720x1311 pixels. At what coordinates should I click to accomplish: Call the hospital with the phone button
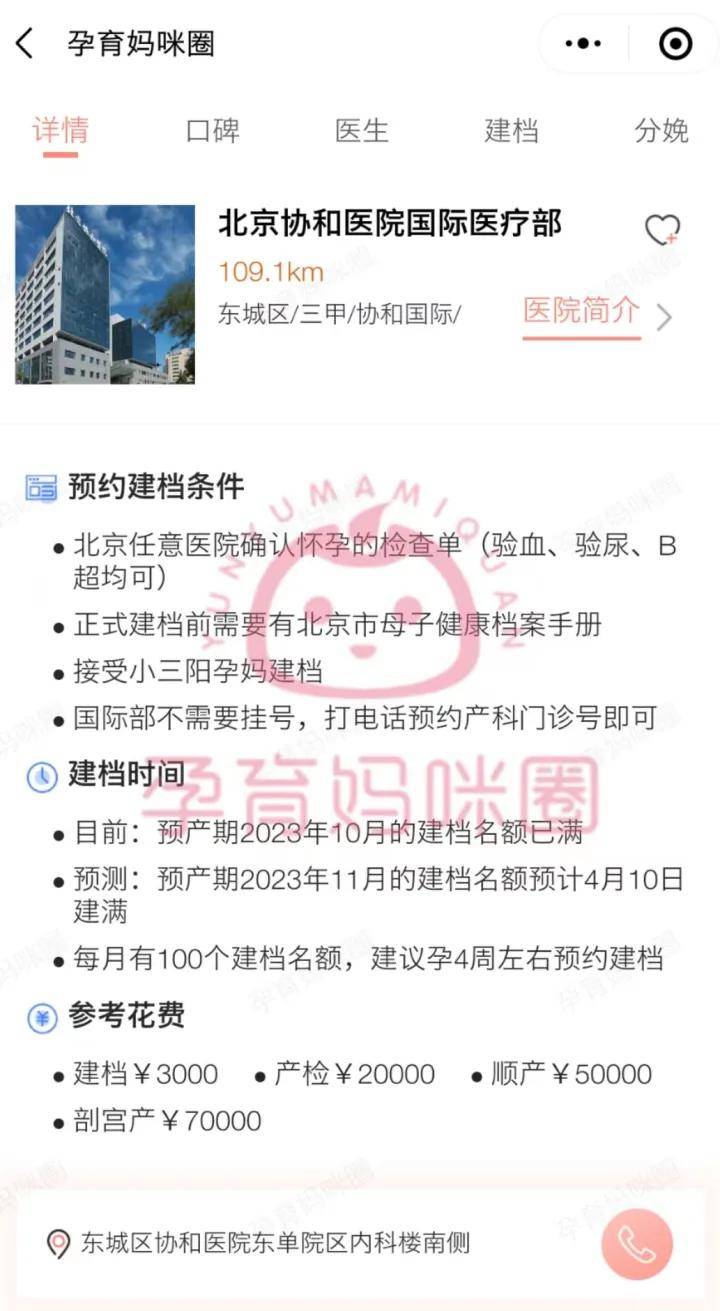tap(637, 1245)
